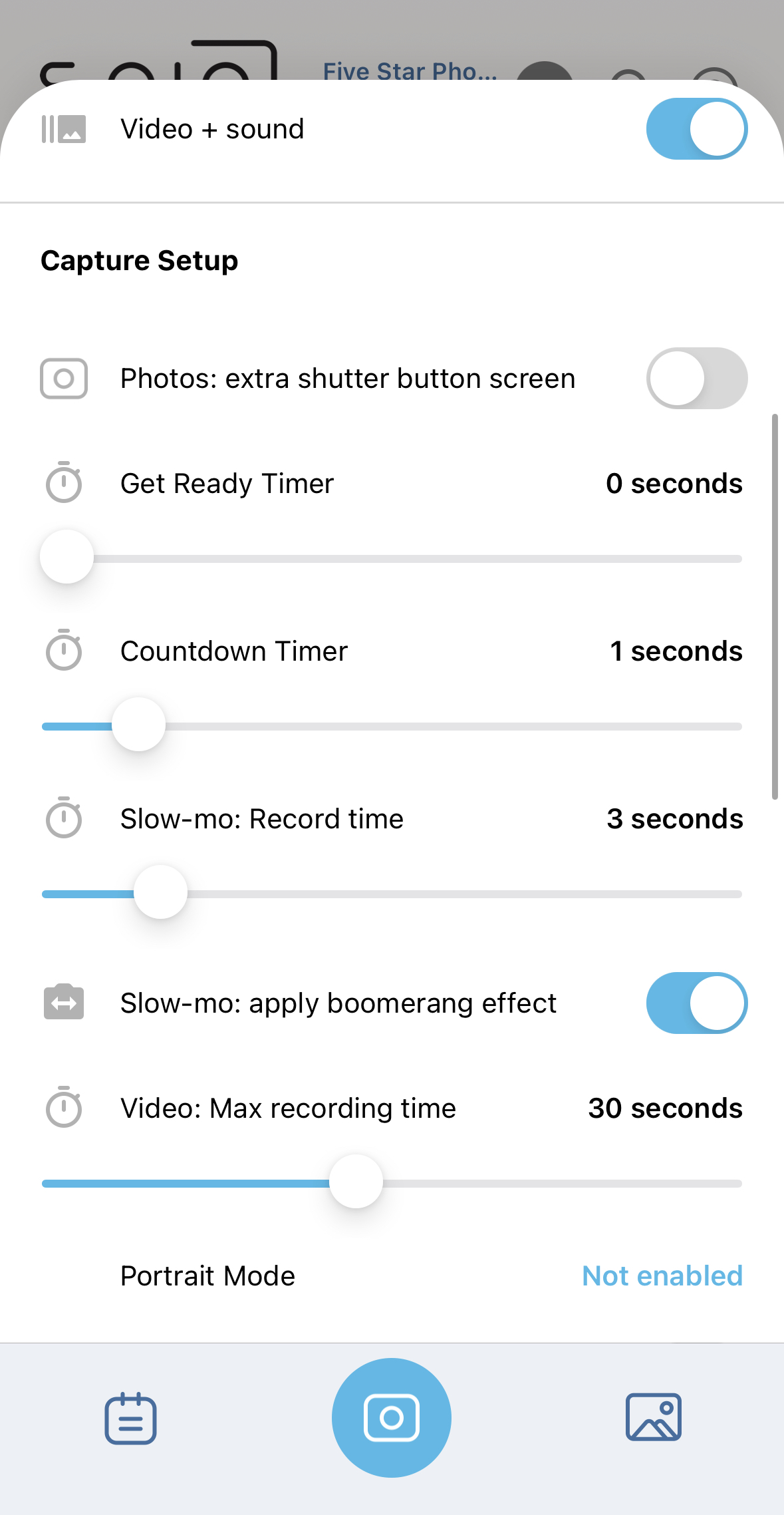Click the stopwatch icon for Max recording time
This screenshot has width=784, height=1515.
[64, 1108]
